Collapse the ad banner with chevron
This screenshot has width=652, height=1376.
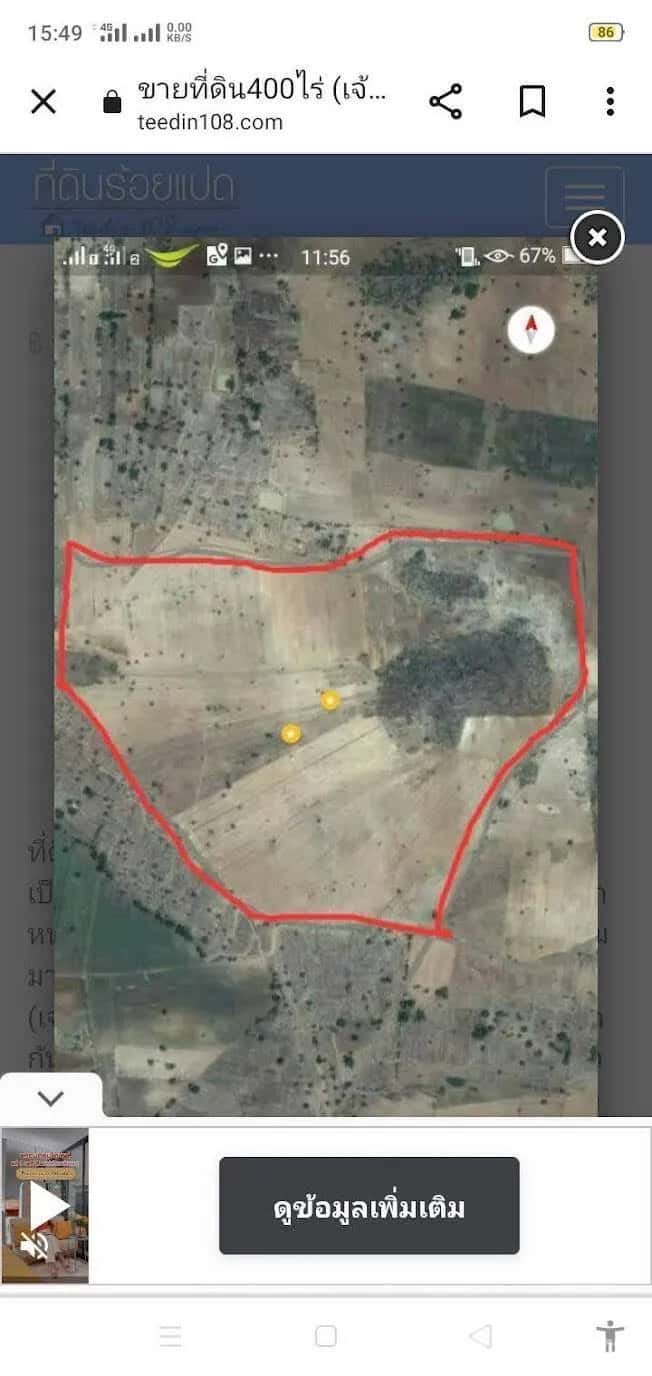click(50, 1098)
